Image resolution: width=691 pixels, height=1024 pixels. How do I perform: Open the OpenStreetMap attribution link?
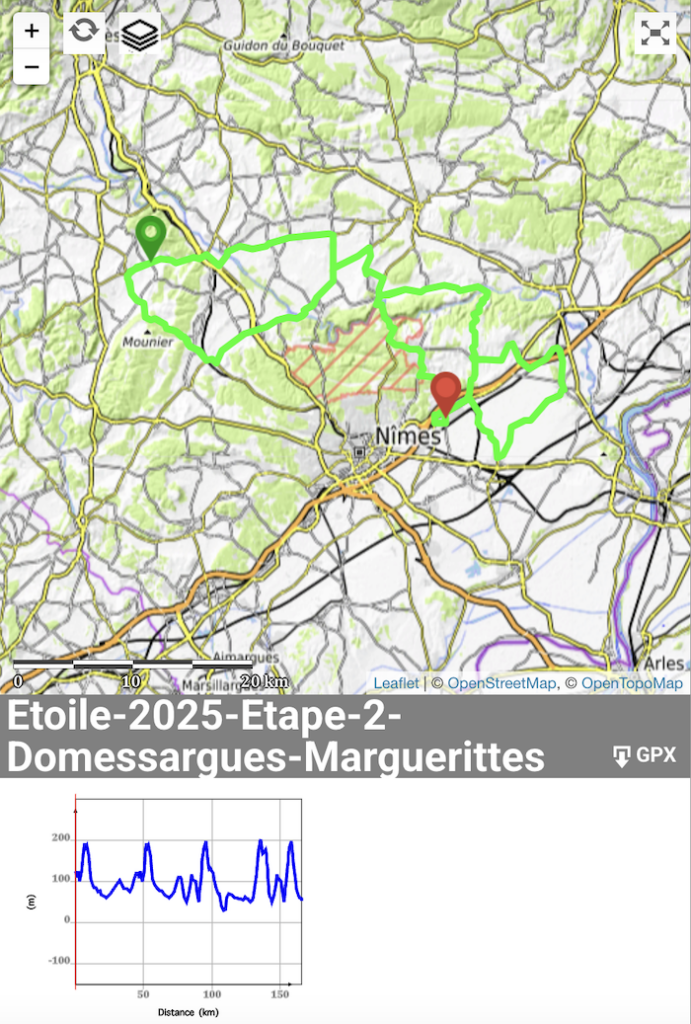500,683
